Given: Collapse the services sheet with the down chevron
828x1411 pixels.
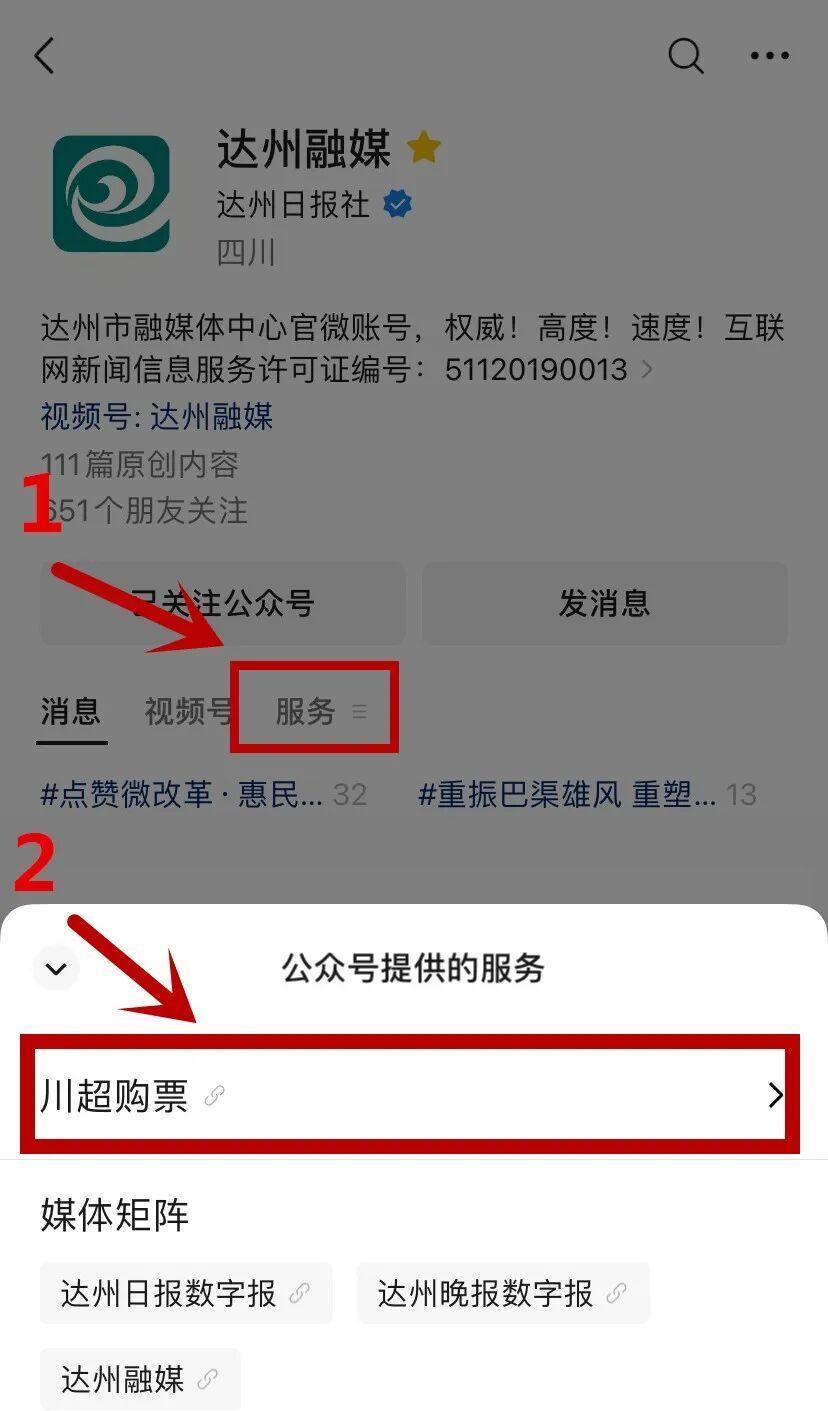Looking at the screenshot, I should coord(56,968).
